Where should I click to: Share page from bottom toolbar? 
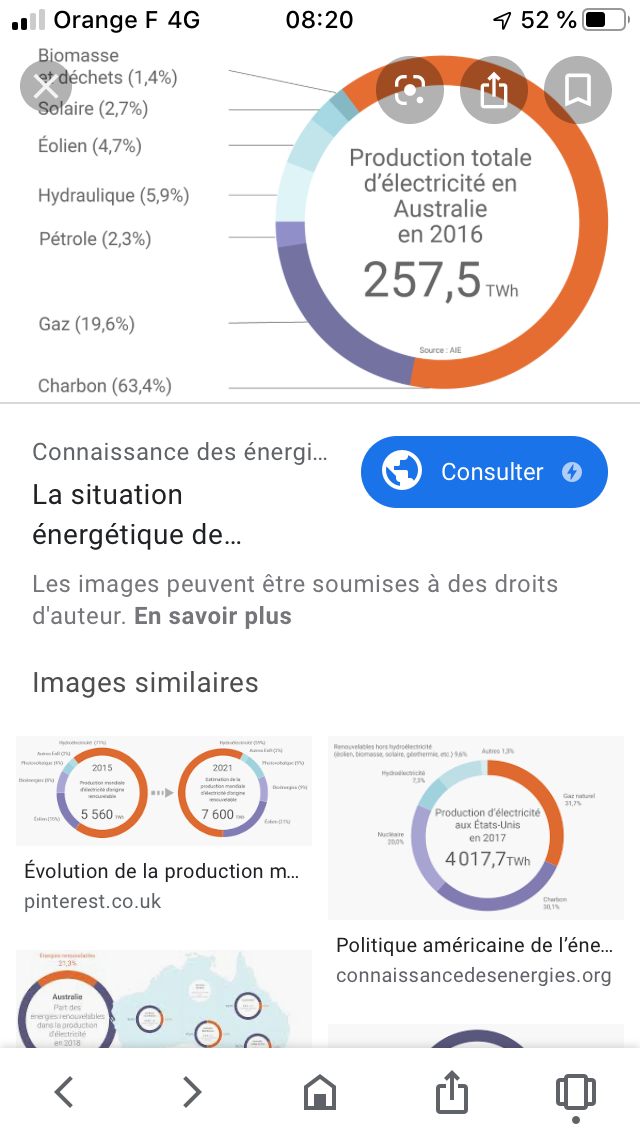(451, 1091)
